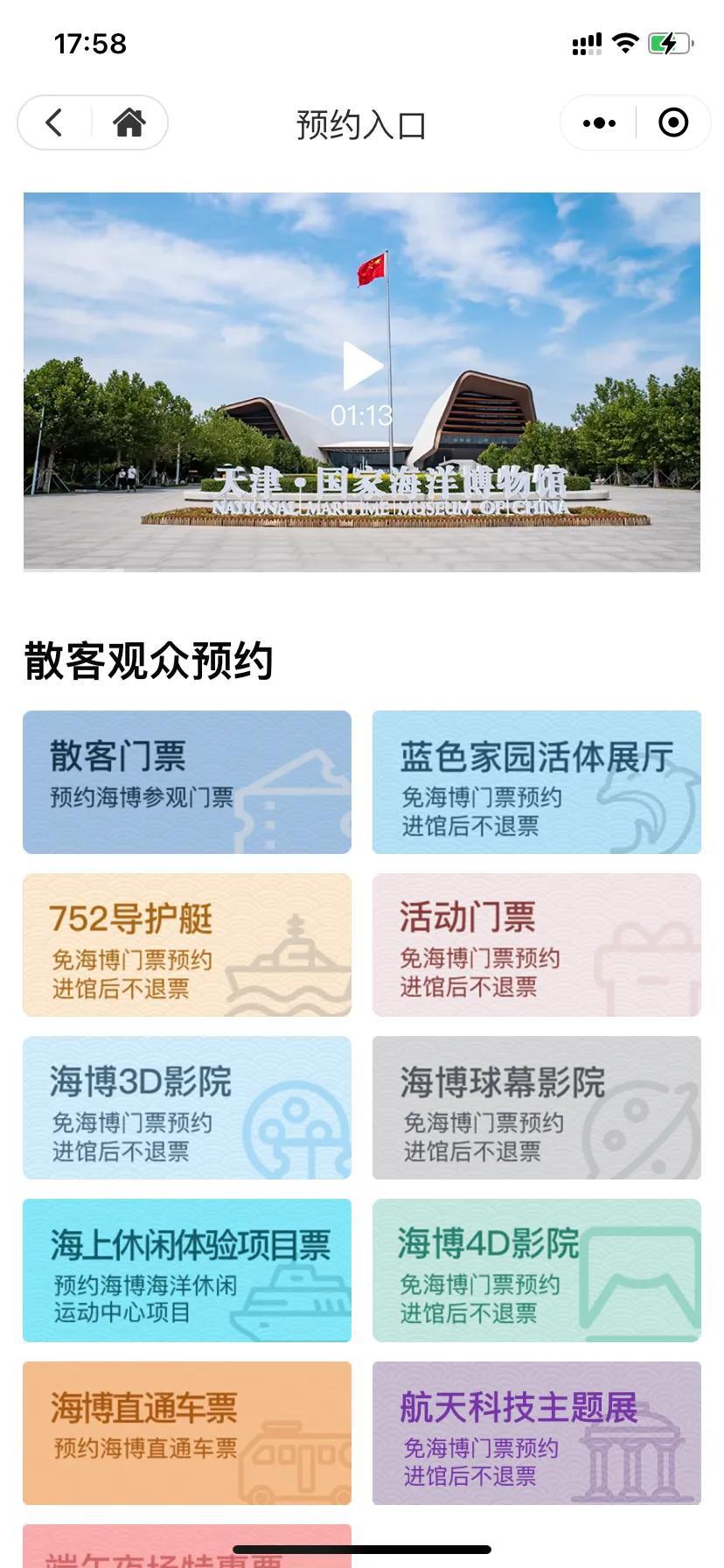Open 散客门票 ticket reservation
The height and width of the screenshot is (1568, 724).
(186, 781)
